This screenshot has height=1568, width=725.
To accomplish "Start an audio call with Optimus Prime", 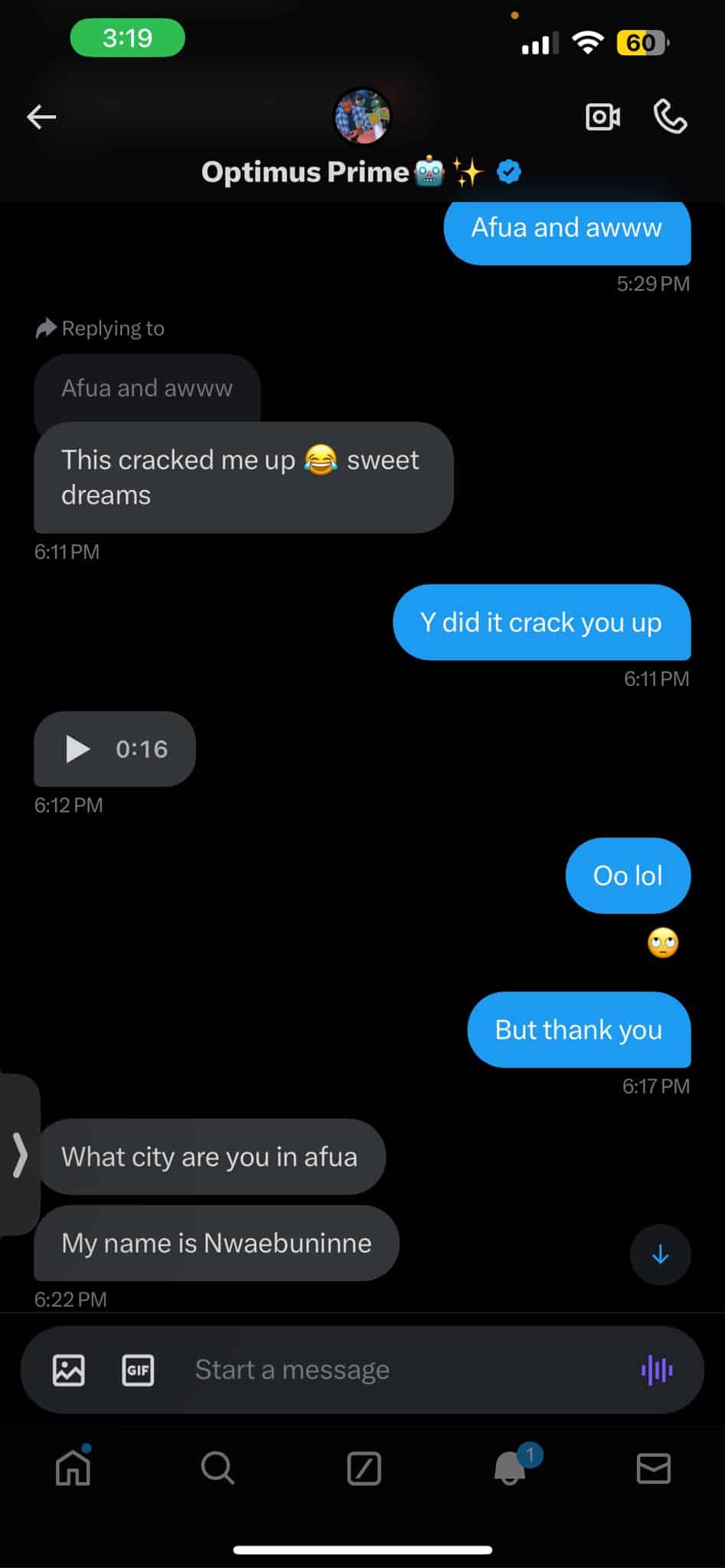I will coord(670,117).
